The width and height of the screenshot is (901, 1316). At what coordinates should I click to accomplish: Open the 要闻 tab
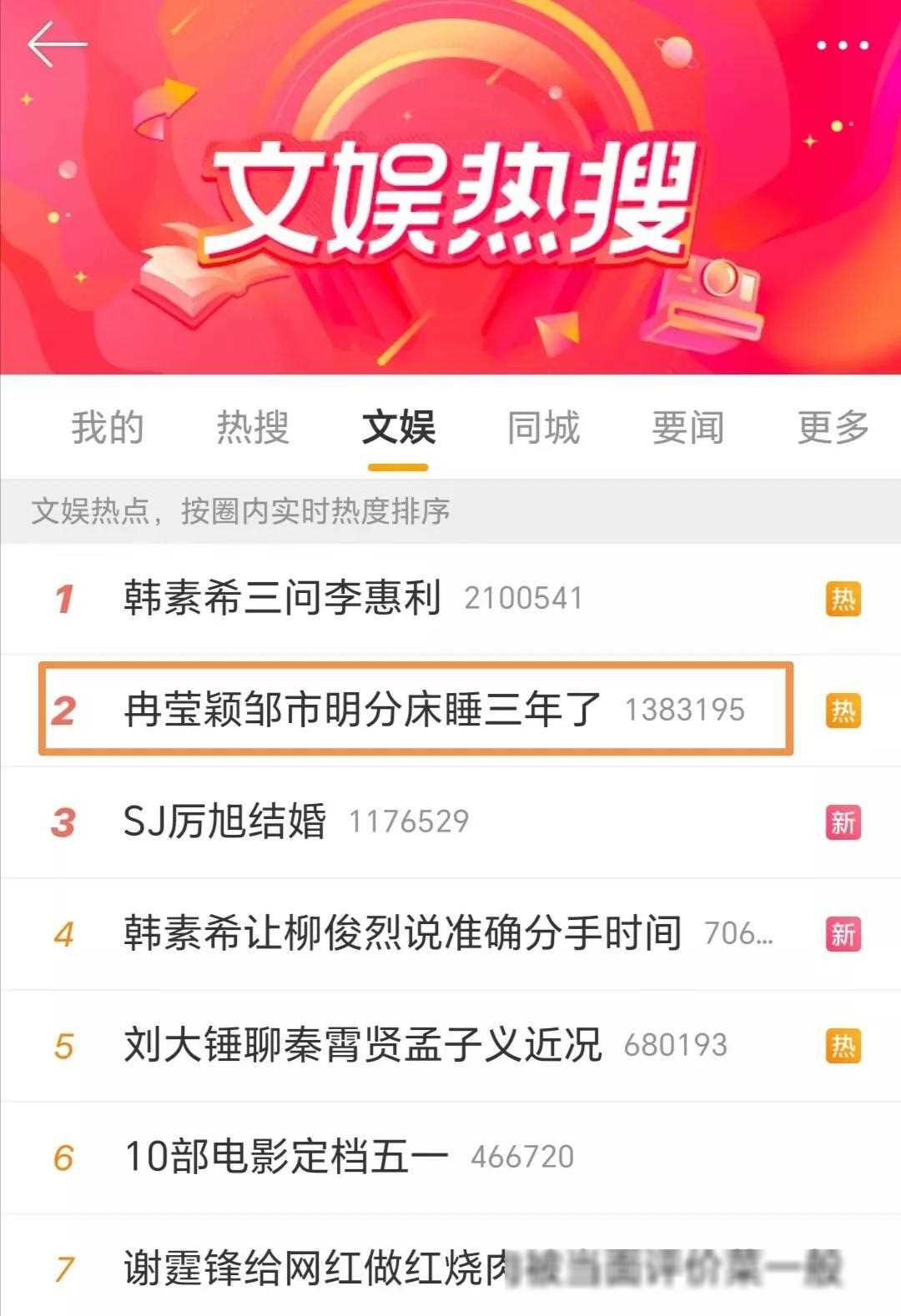(687, 428)
